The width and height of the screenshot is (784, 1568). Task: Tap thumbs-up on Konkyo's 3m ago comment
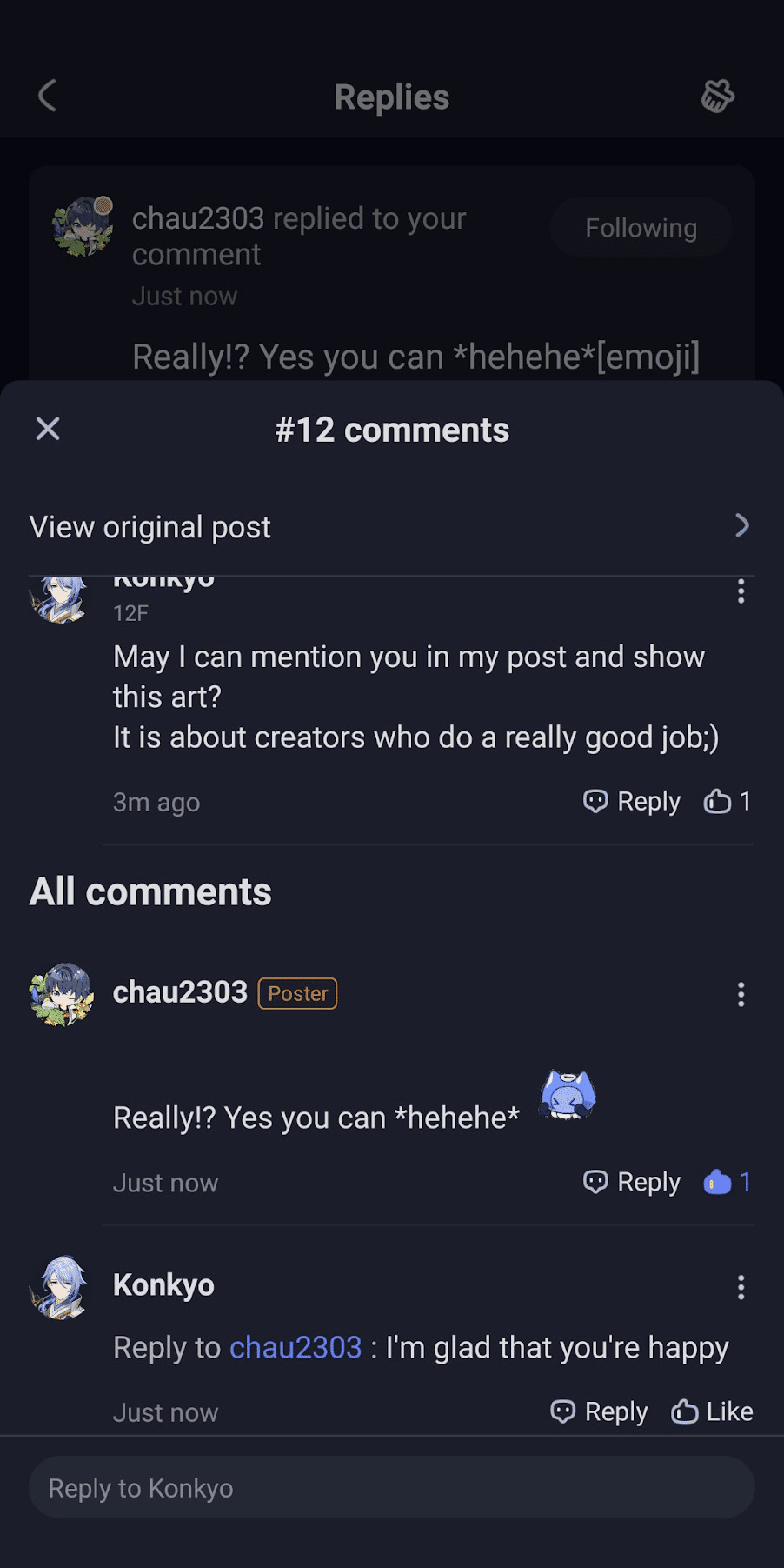(x=717, y=801)
